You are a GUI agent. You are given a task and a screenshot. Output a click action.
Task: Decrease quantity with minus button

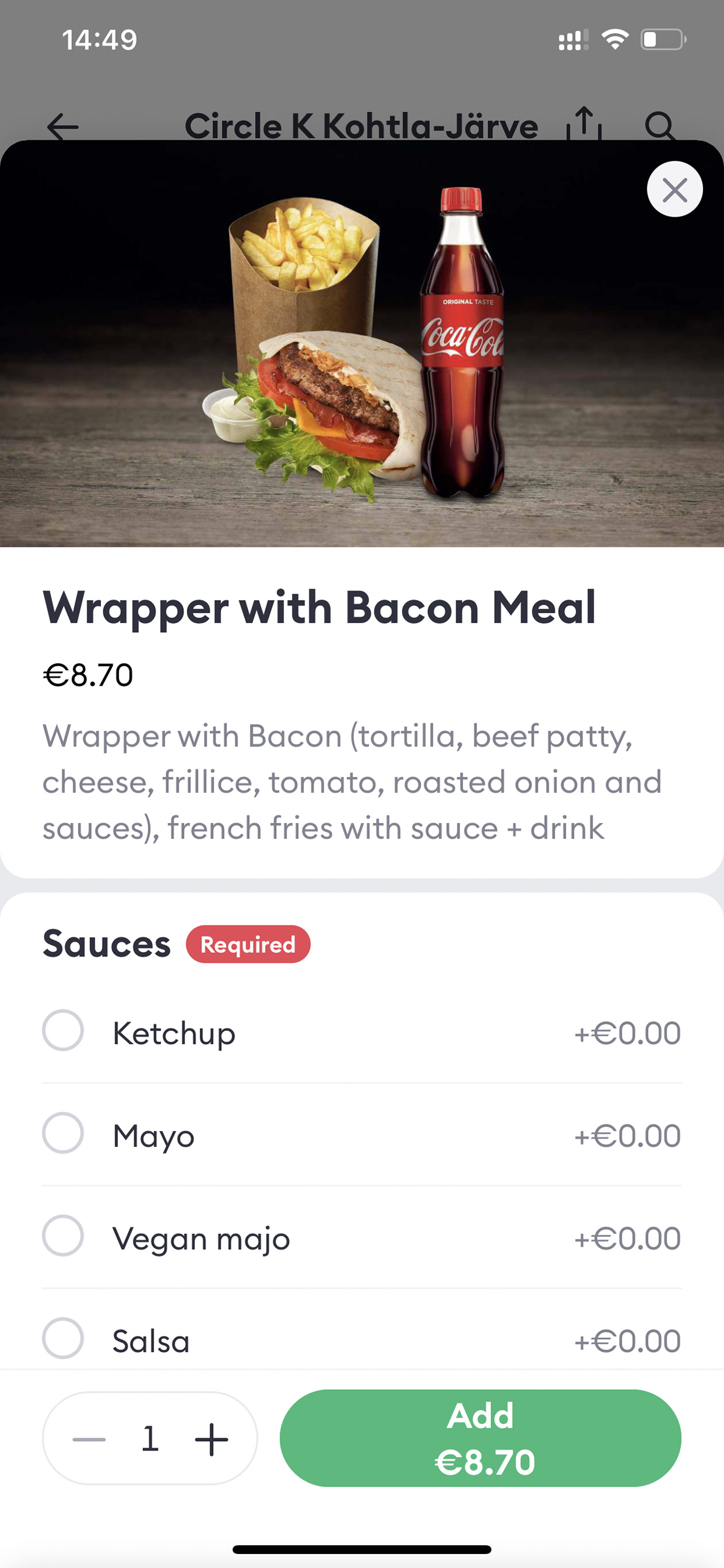89,1439
